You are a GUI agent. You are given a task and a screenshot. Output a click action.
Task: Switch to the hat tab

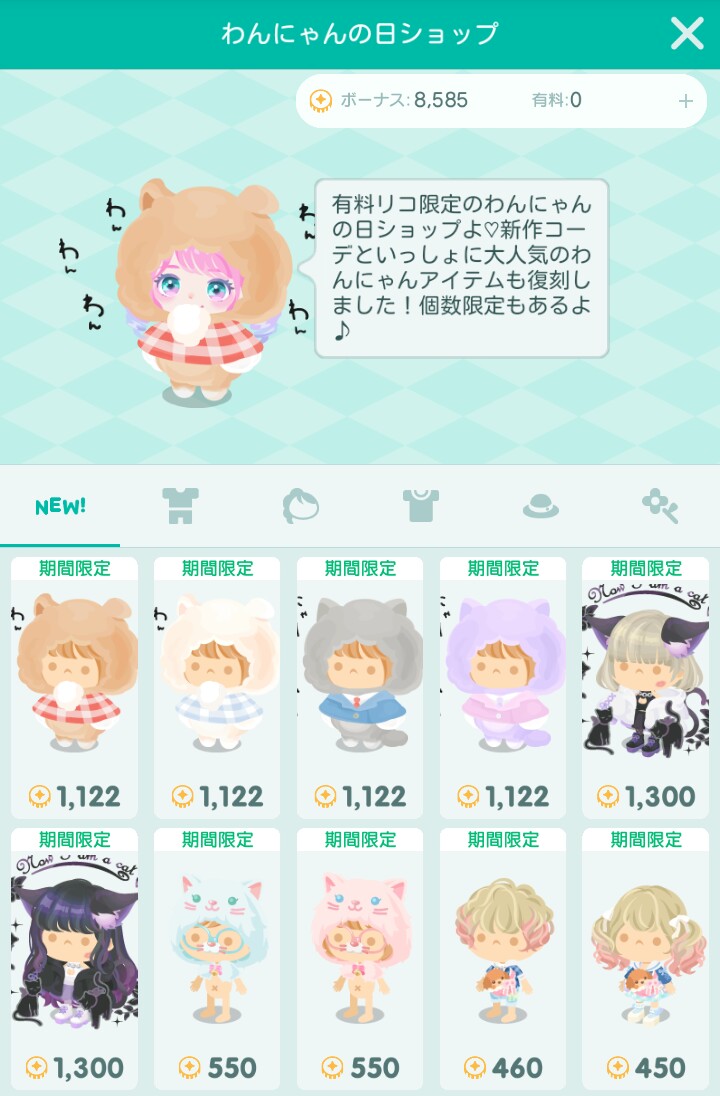point(540,506)
